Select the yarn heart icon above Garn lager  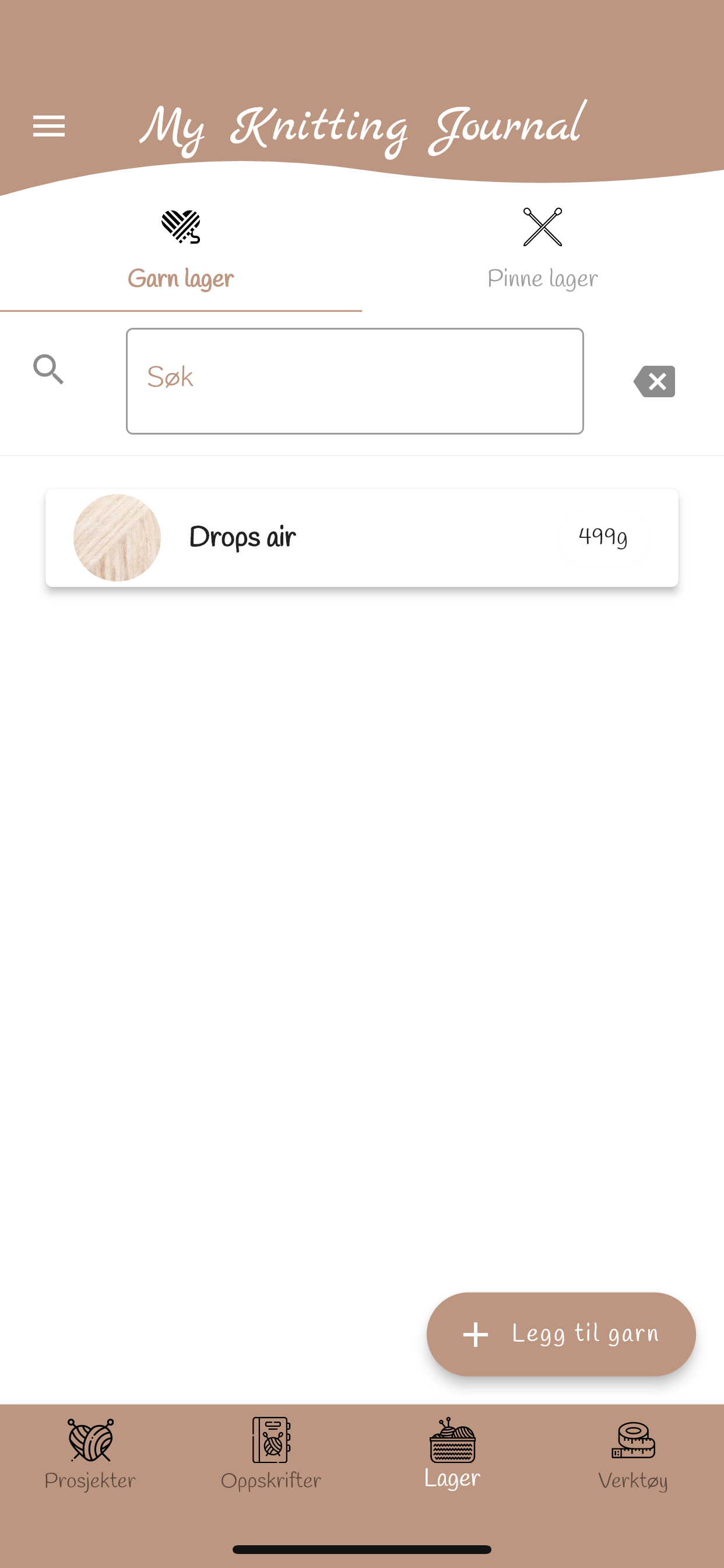[181, 226]
